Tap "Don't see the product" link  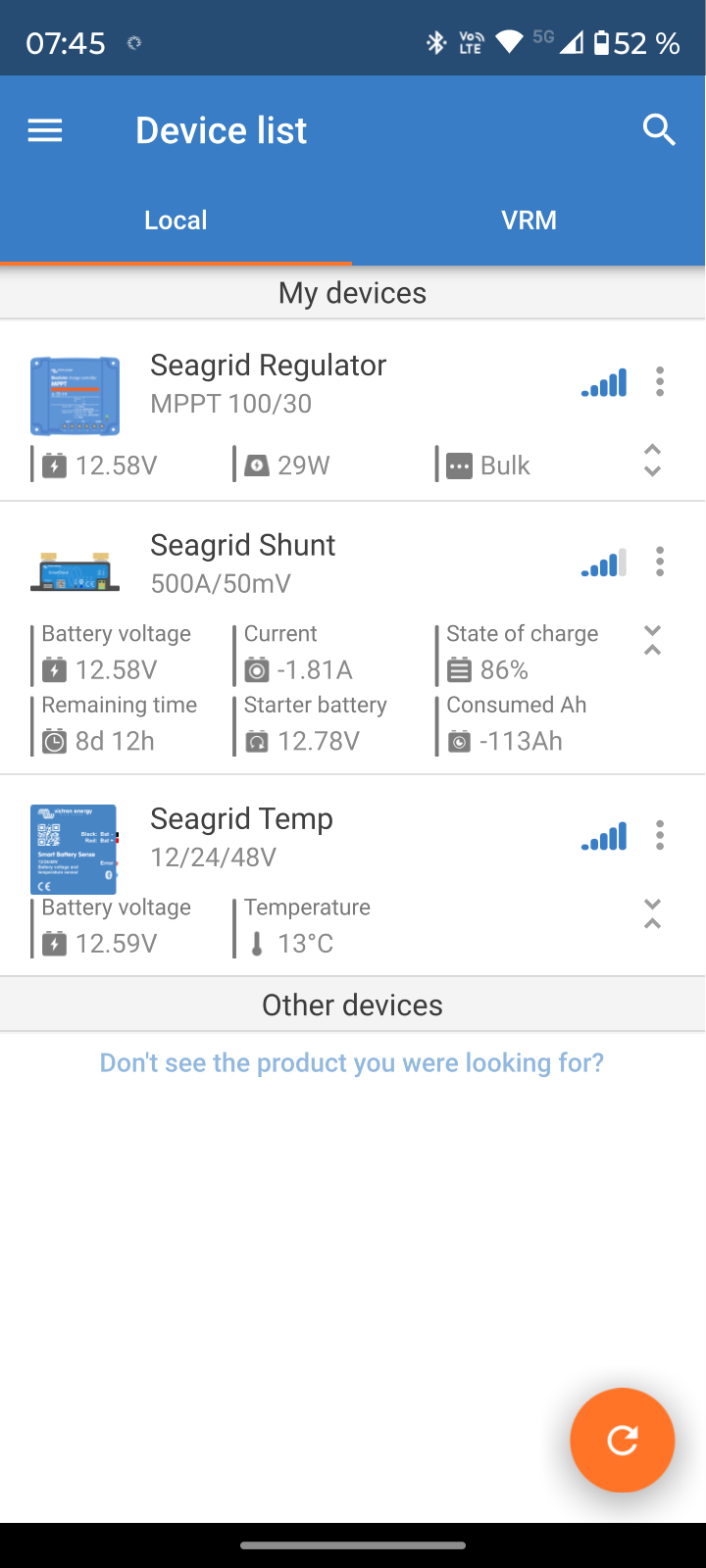[352, 1063]
